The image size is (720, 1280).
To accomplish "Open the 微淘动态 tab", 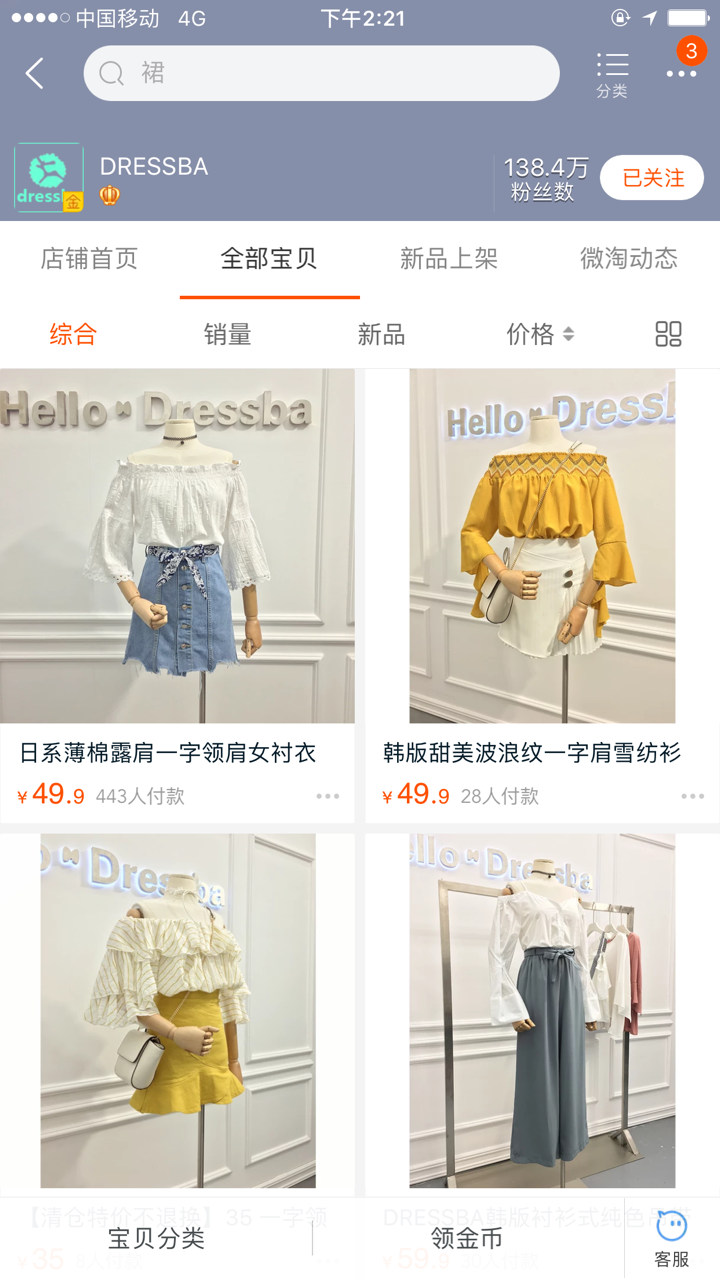I will [629, 259].
